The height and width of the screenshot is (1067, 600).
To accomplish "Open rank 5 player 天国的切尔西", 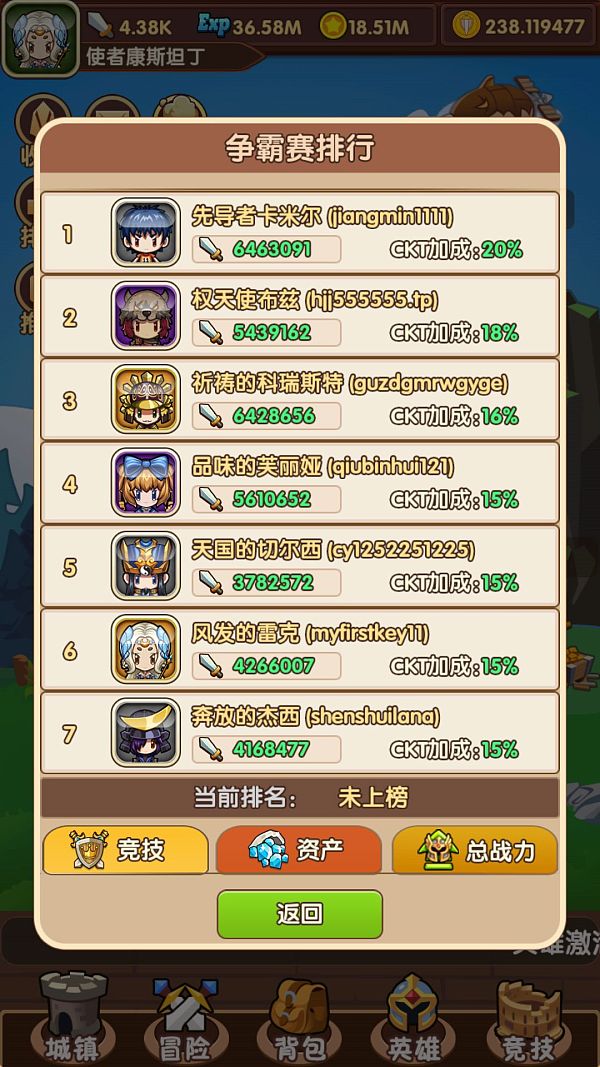I will point(300,566).
